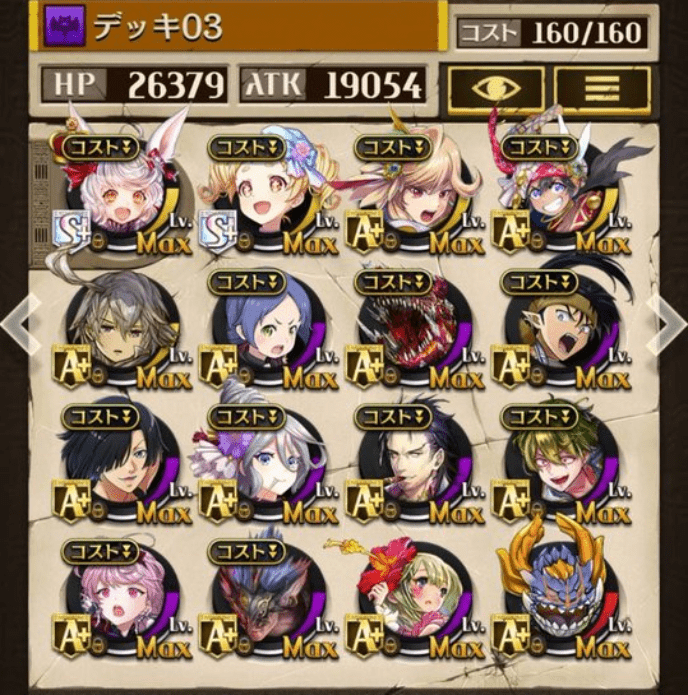Tap the eye visibility button

click(495, 90)
